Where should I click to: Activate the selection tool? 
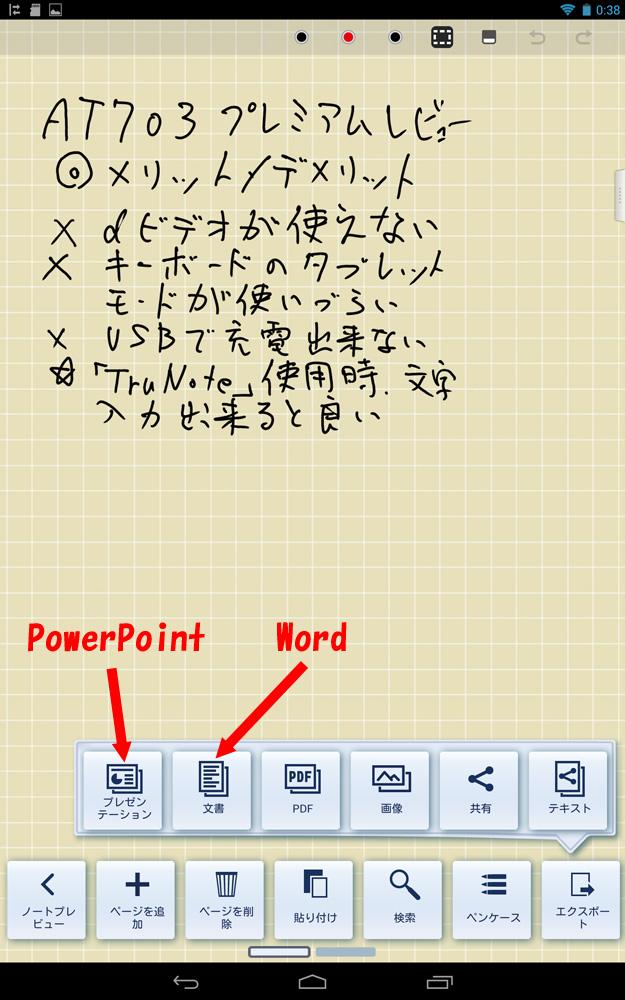pyautogui.click(x=442, y=38)
